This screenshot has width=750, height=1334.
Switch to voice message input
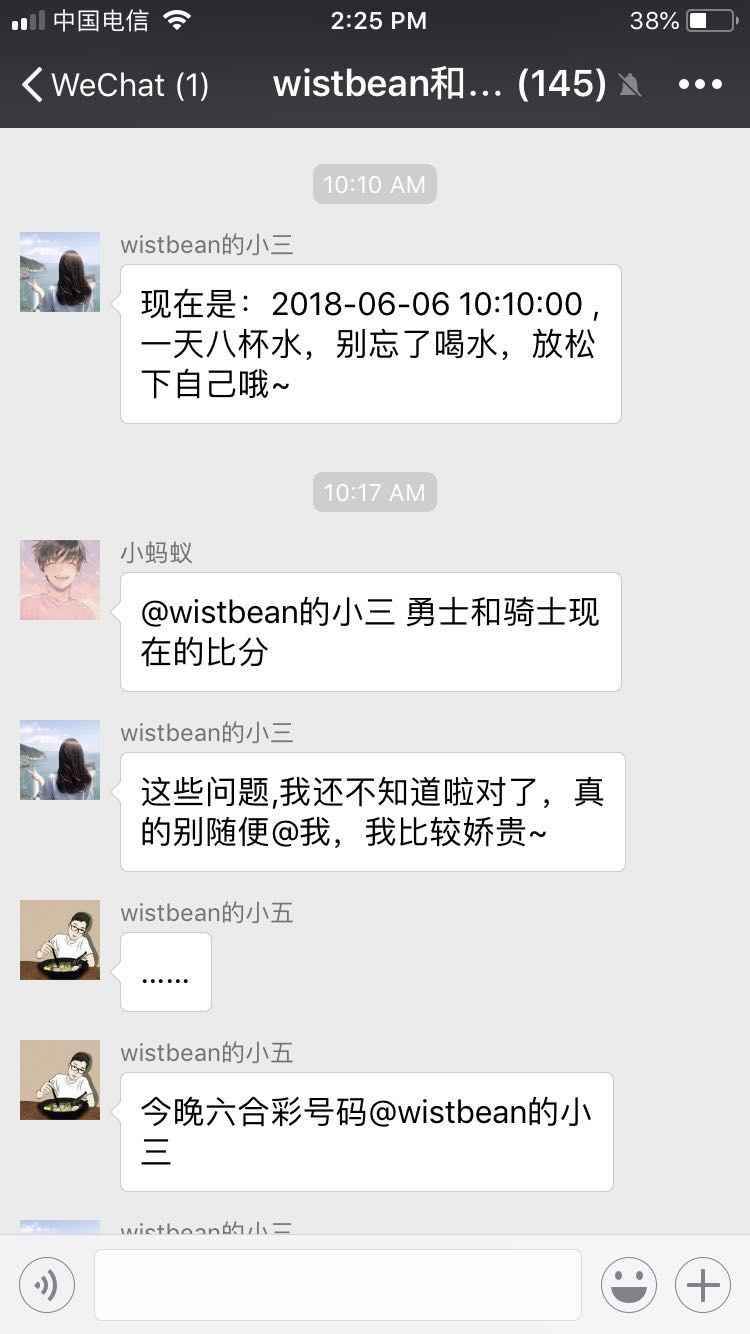click(x=47, y=1285)
